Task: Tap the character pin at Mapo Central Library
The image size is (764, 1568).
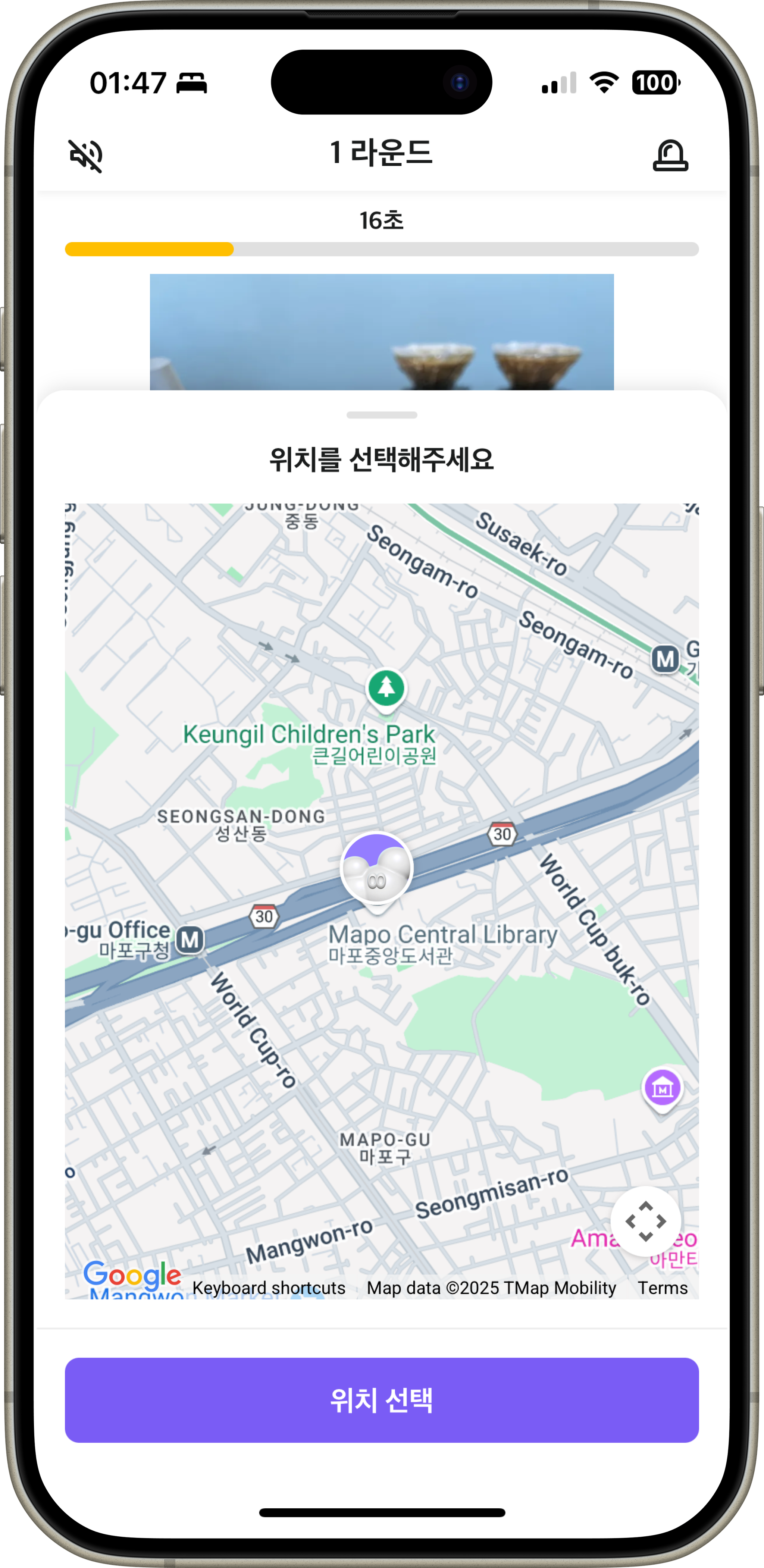Action: (377, 869)
